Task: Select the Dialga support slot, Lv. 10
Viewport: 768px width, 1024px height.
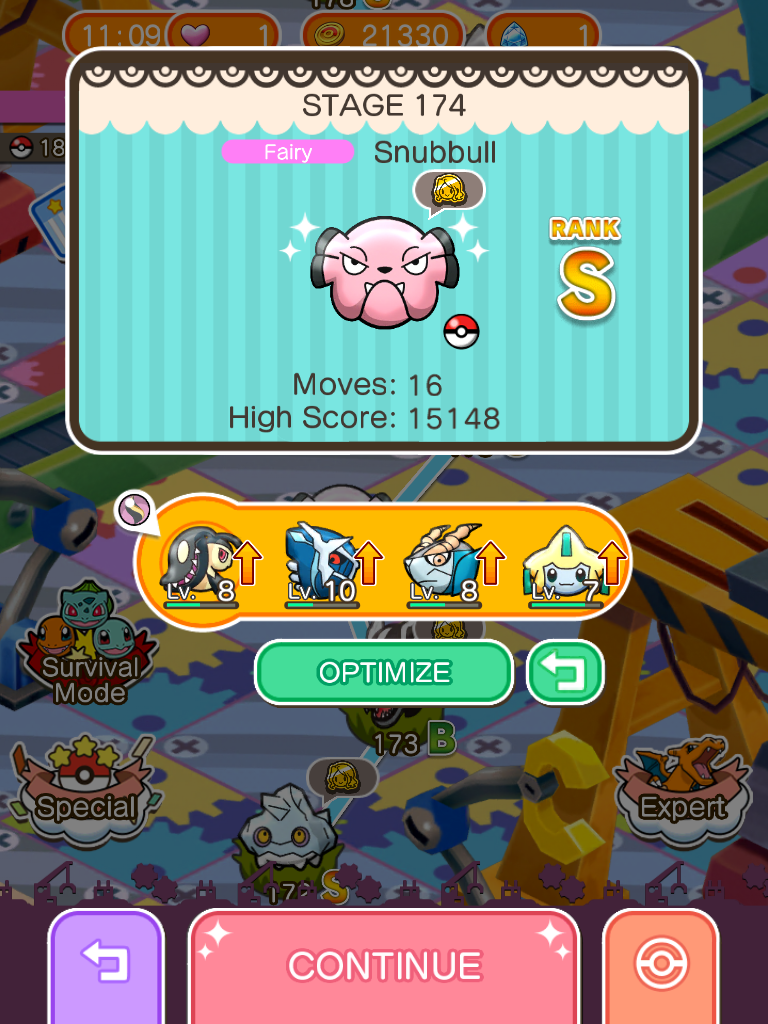Action: pos(325,565)
